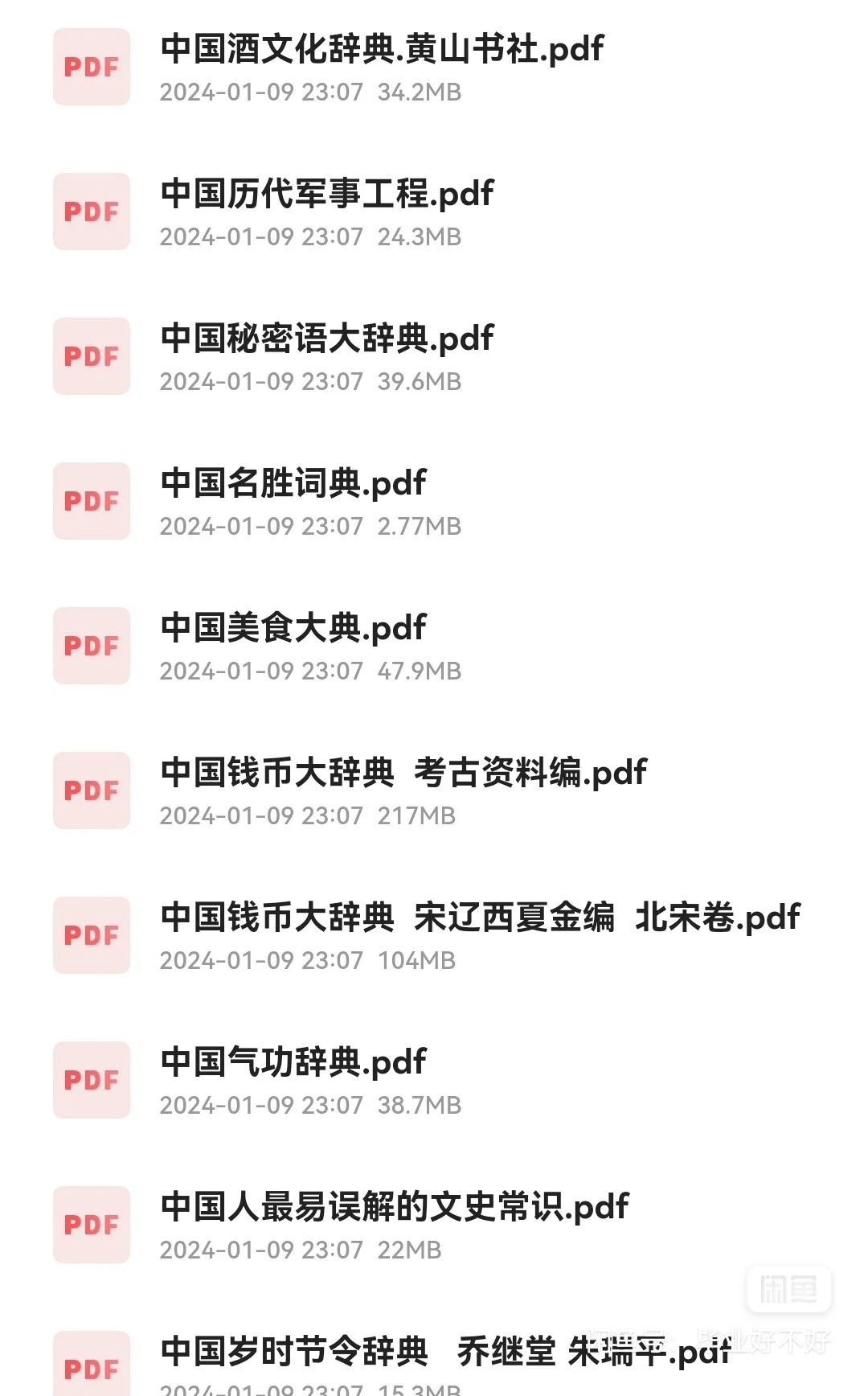868x1396 pixels.
Task: Open 中国酒文化辞典.黄山书社.pdf
Action: [x=434, y=68]
